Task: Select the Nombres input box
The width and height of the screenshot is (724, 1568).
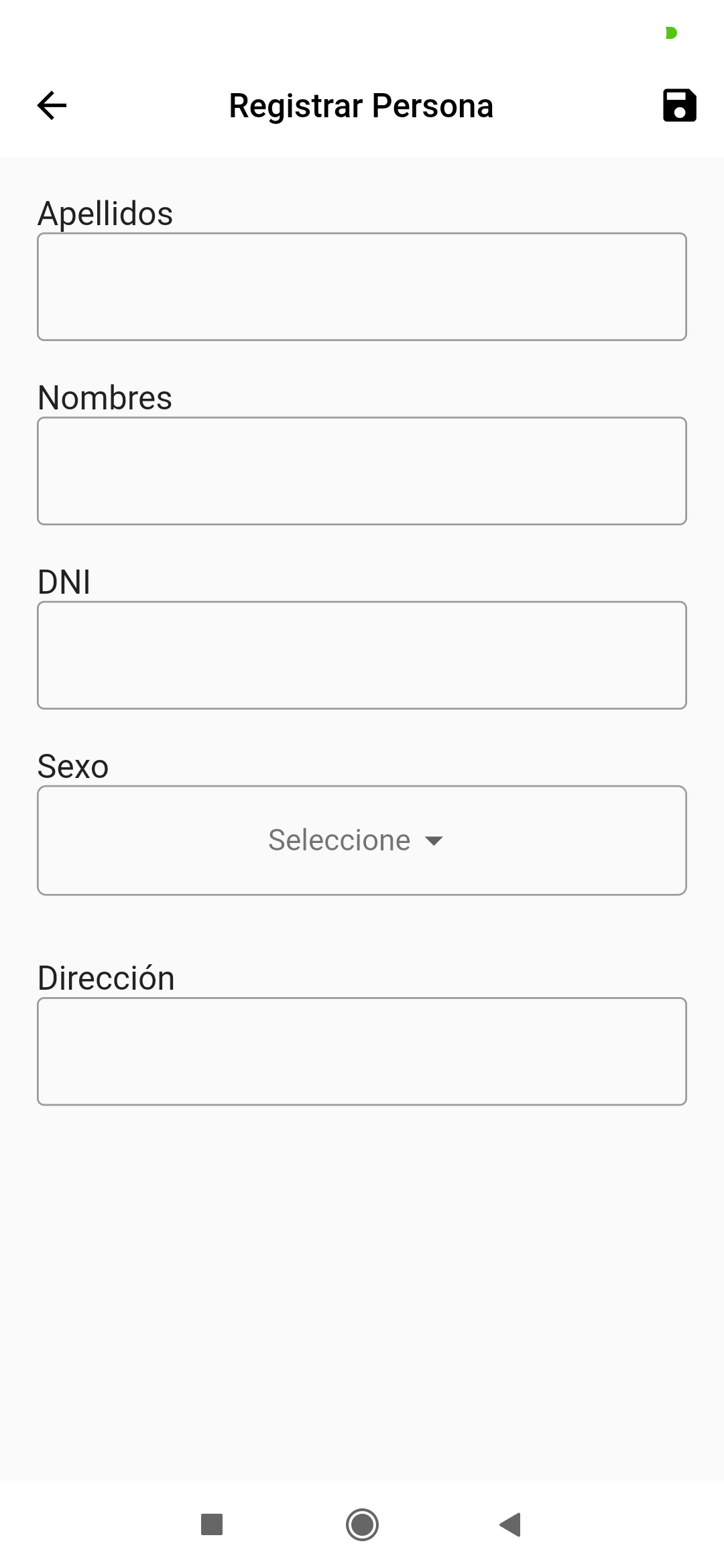Action: tap(362, 471)
